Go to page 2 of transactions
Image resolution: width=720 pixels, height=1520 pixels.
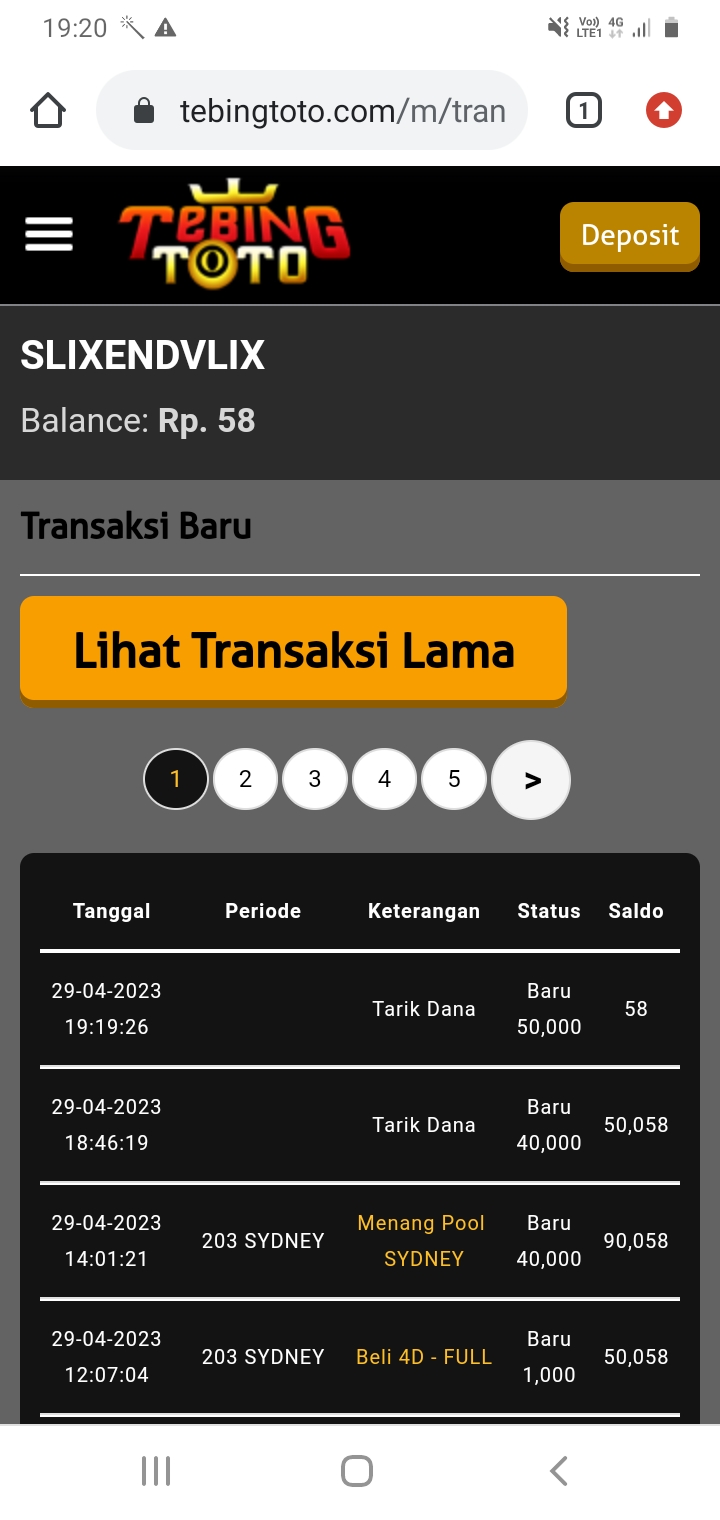[x=245, y=779]
